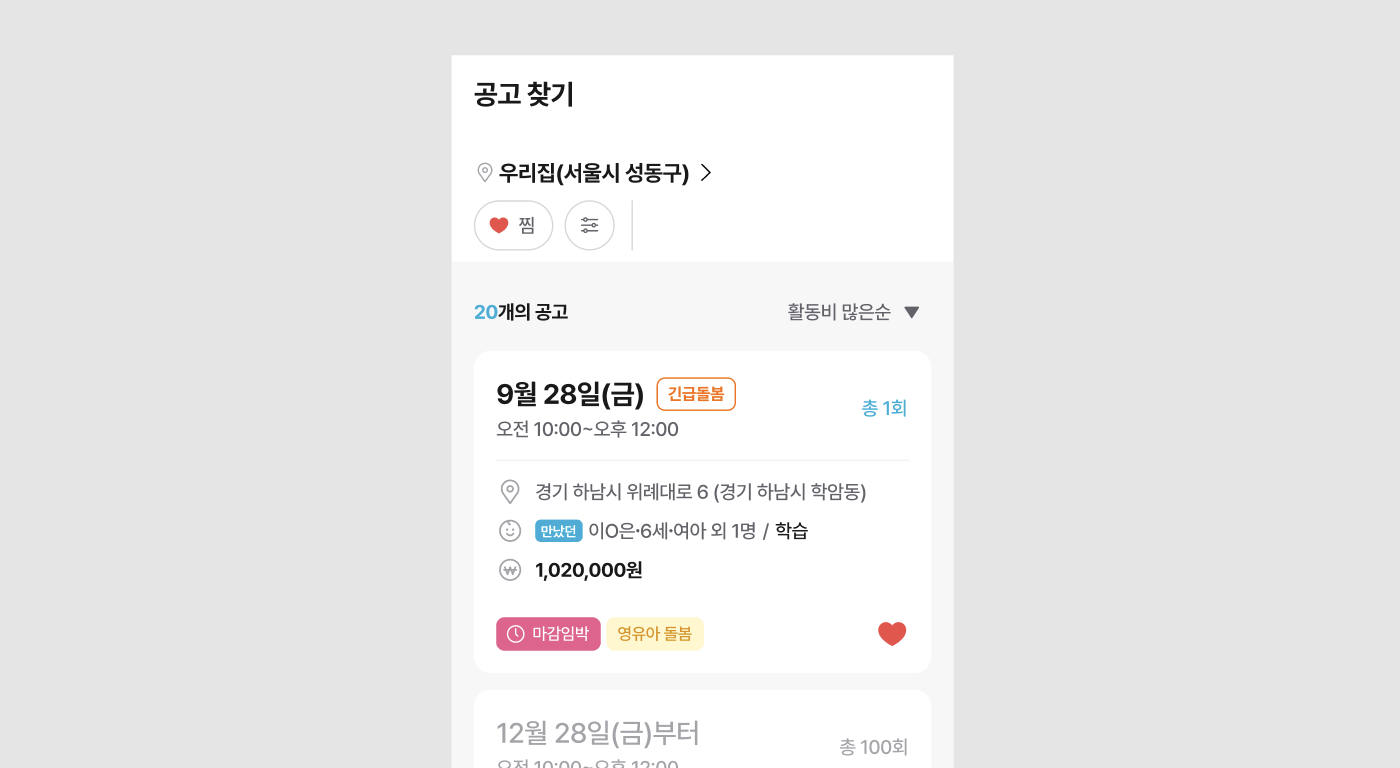
Task: Open the filter settings icon
Action: (x=590, y=225)
